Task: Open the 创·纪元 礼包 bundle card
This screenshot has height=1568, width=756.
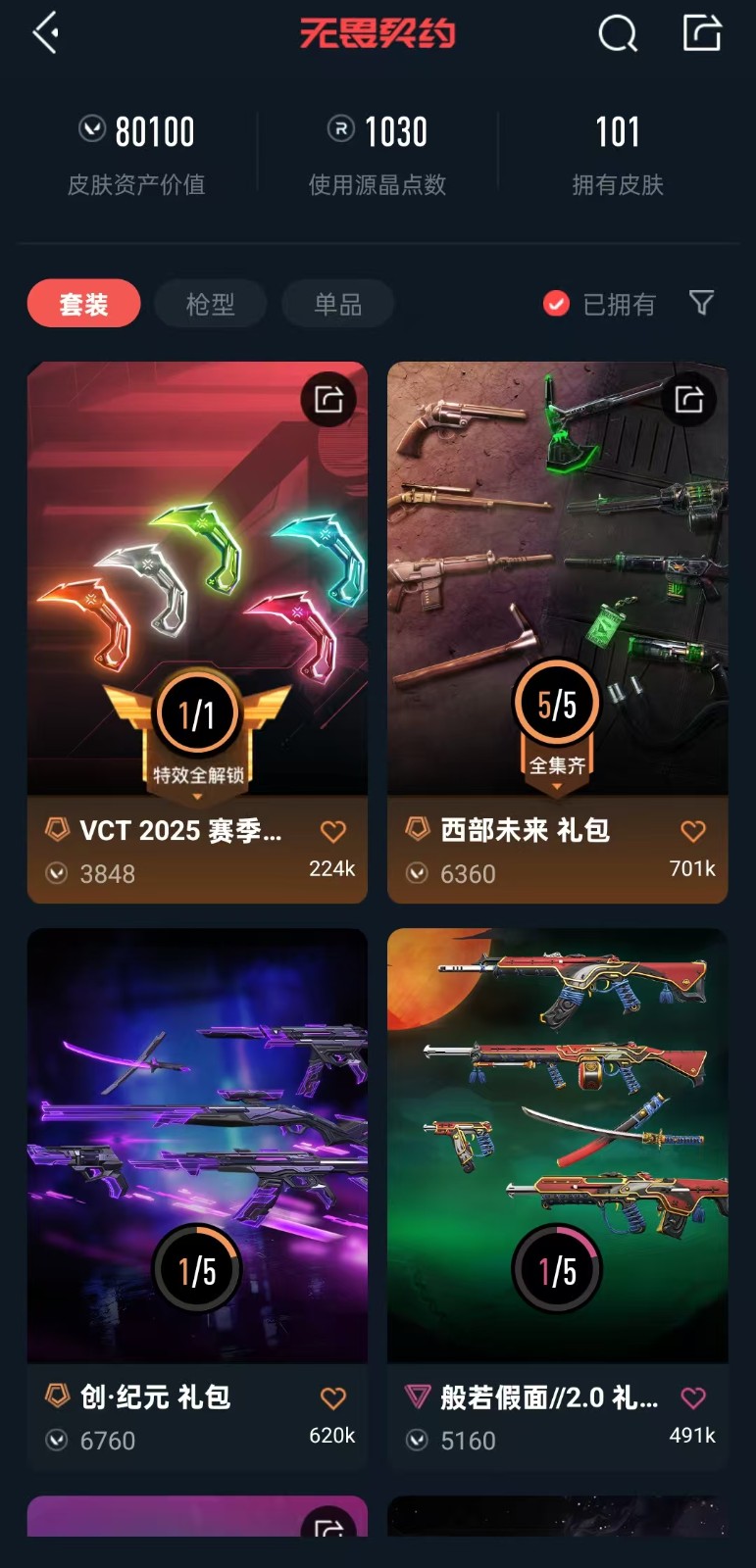Action: click(x=197, y=1147)
